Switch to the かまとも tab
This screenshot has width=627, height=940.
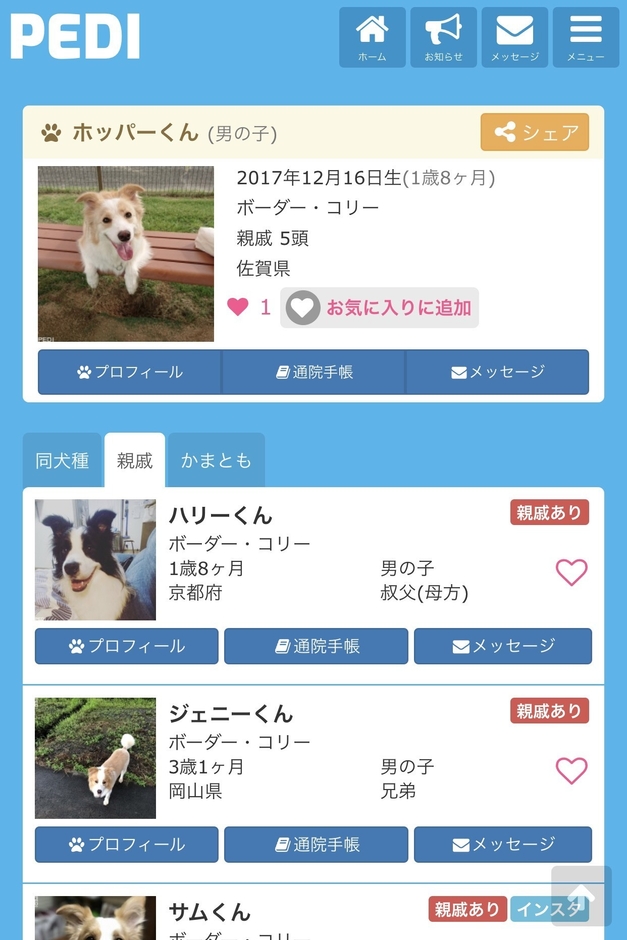click(x=216, y=460)
